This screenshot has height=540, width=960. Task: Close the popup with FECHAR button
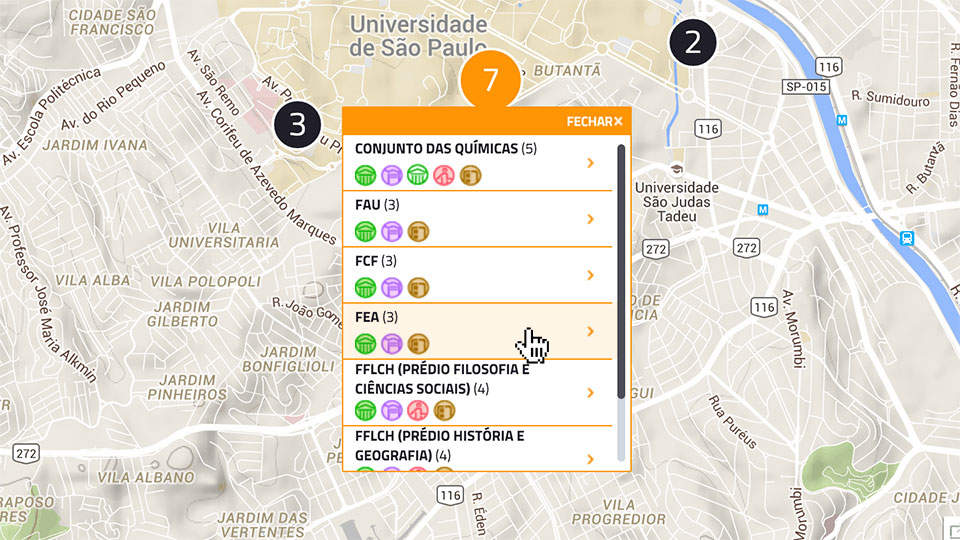click(594, 121)
